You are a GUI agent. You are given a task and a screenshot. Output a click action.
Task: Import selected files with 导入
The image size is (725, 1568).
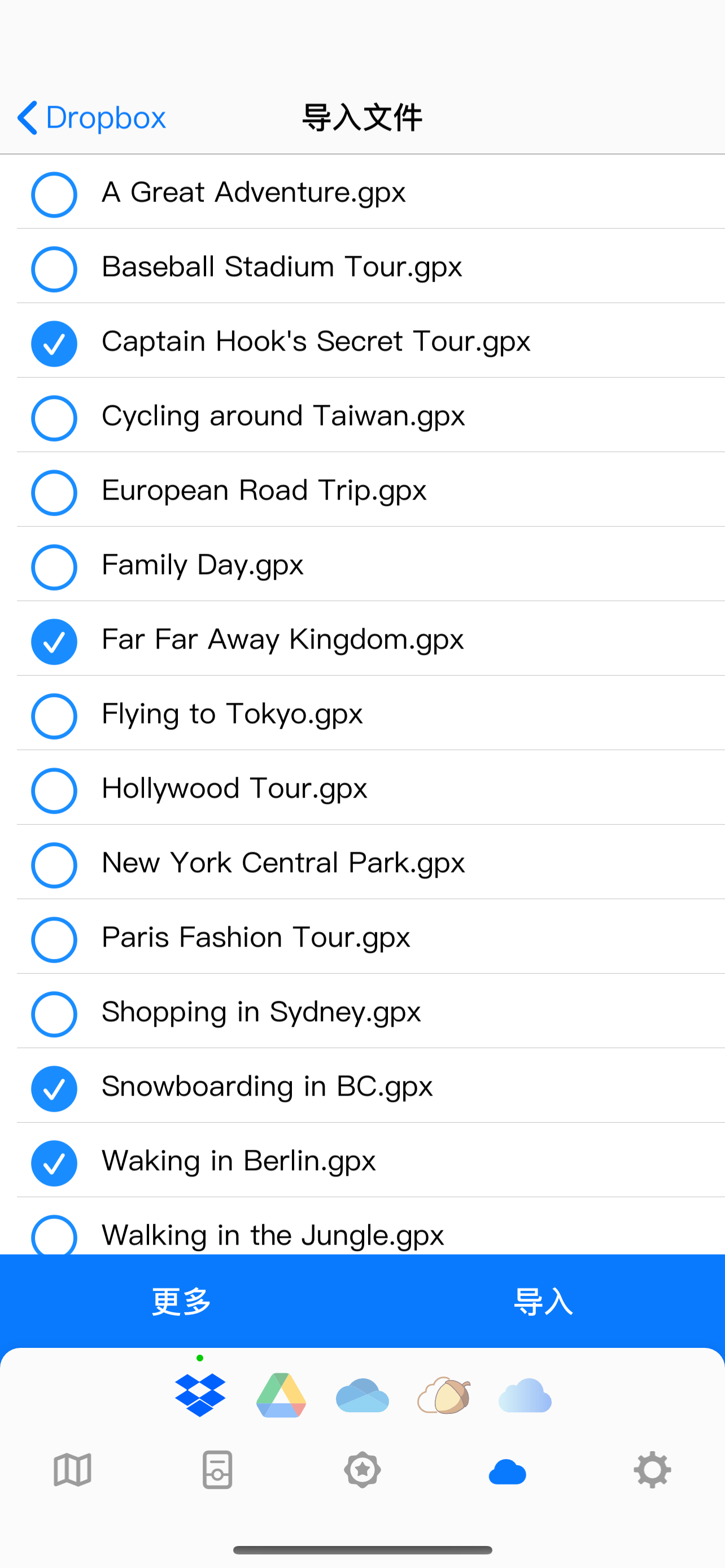[x=543, y=1302]
